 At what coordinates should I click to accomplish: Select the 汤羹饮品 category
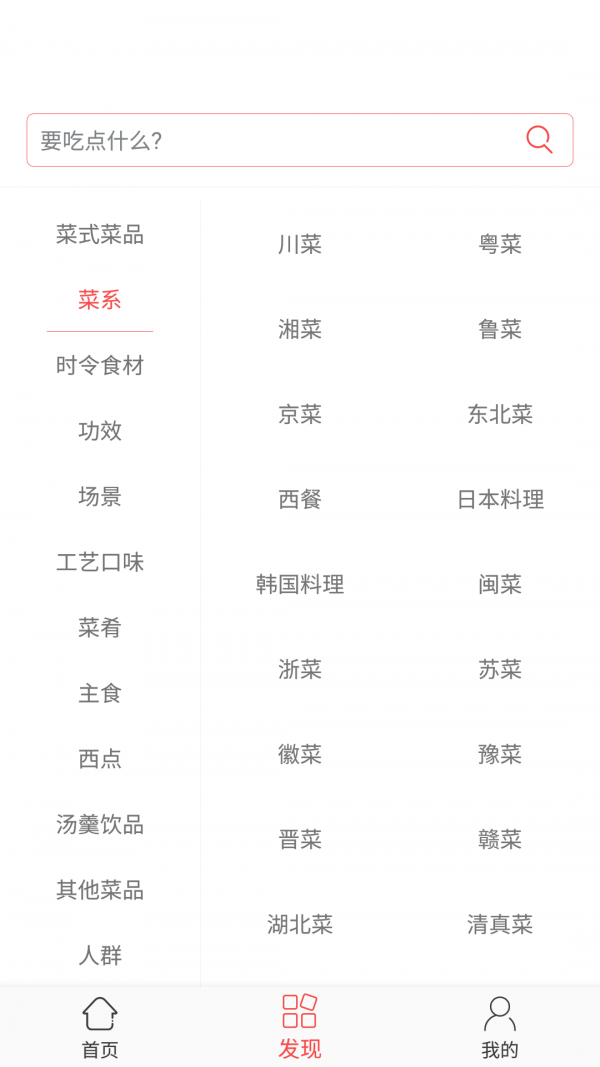click(100, 825)
